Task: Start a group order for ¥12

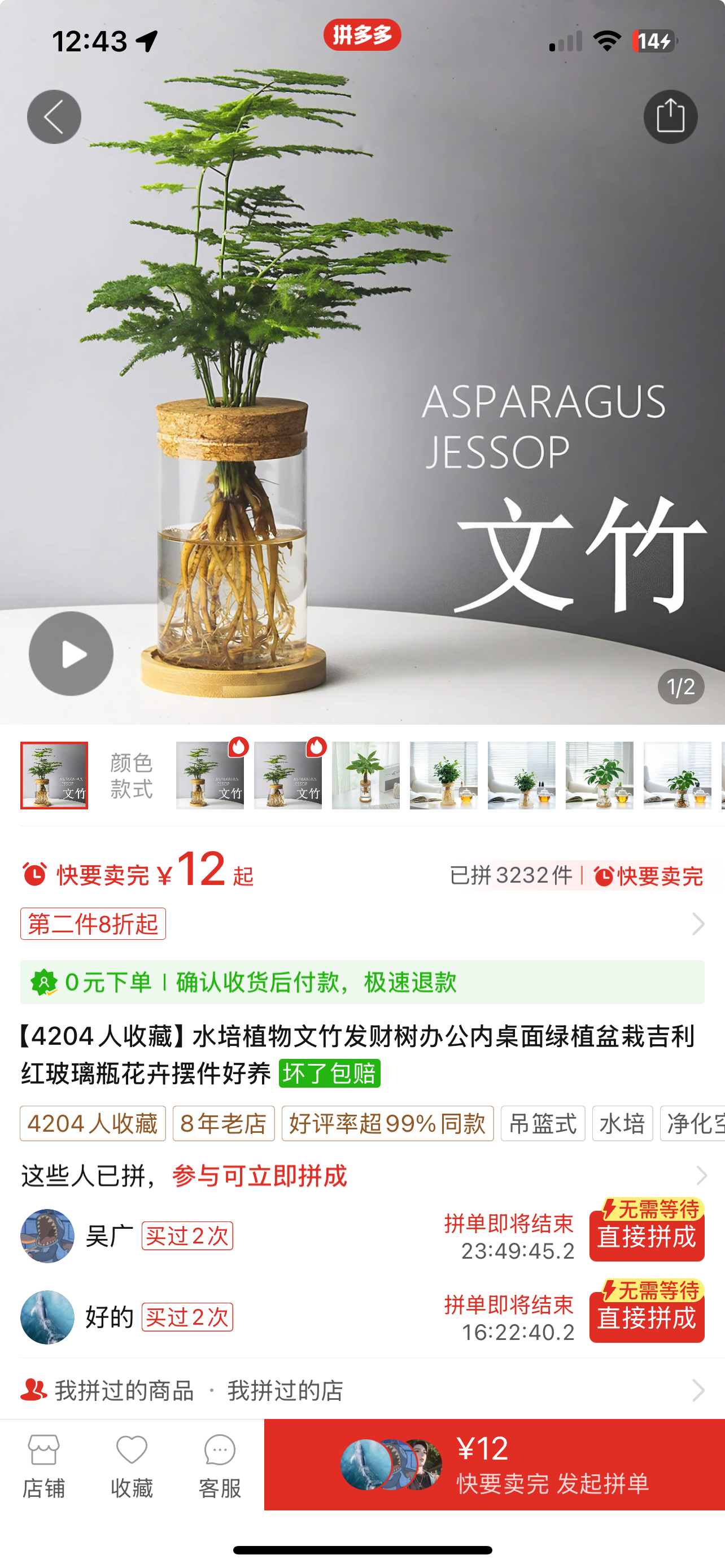Action: (494, 1465)
